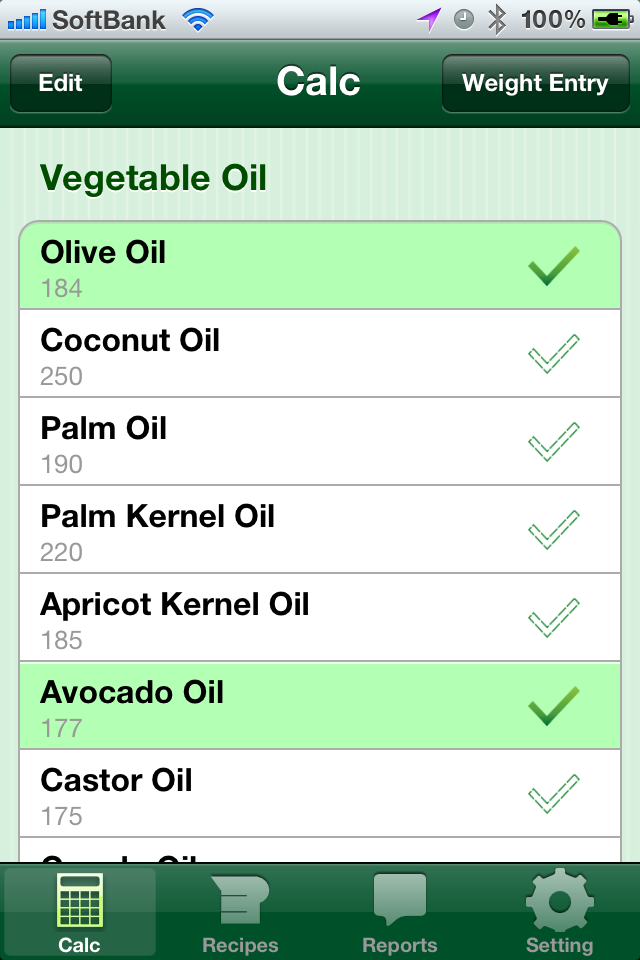This screenshot has width=640, height=960.
Task: Go to the Reports tab
Action: click(x=400, y=914)
